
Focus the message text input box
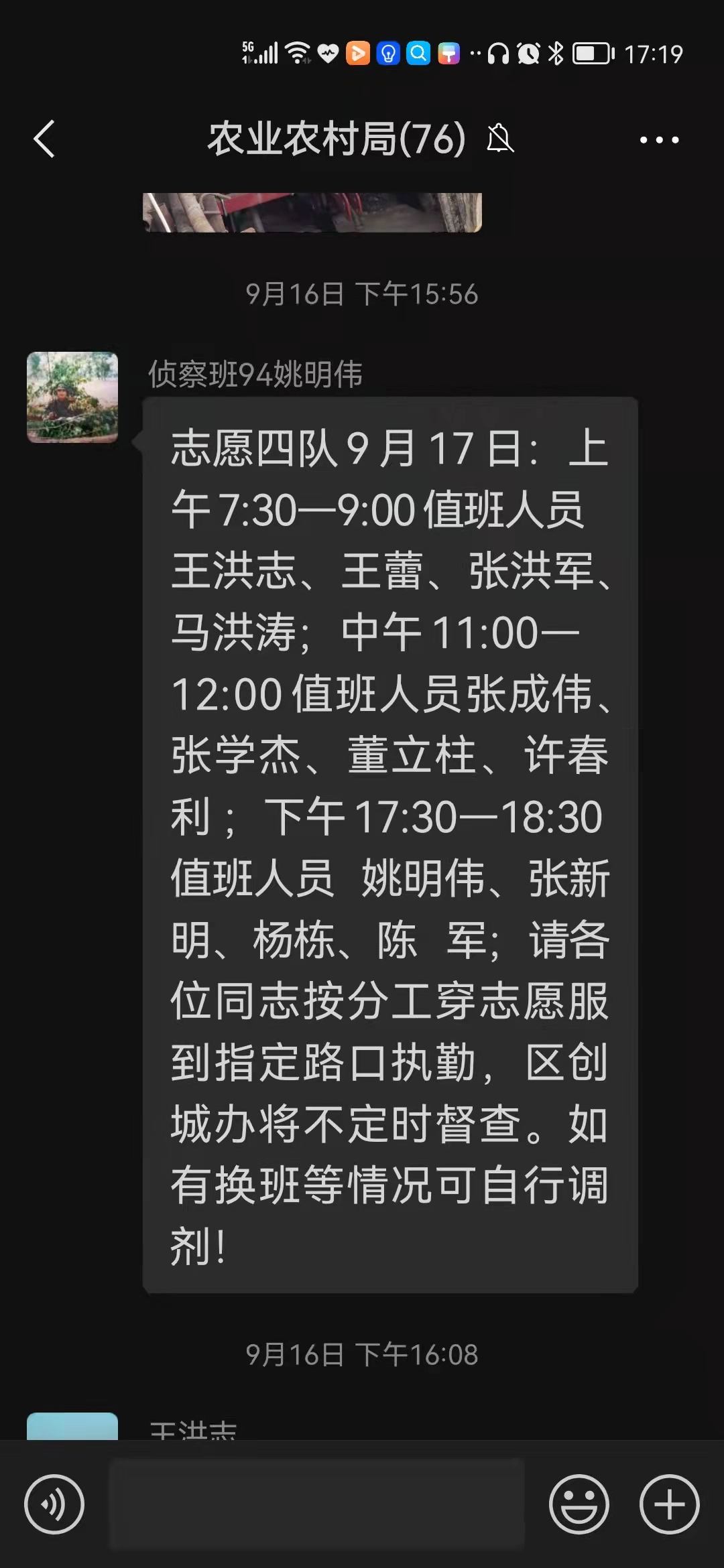(x=316, y=1504)
